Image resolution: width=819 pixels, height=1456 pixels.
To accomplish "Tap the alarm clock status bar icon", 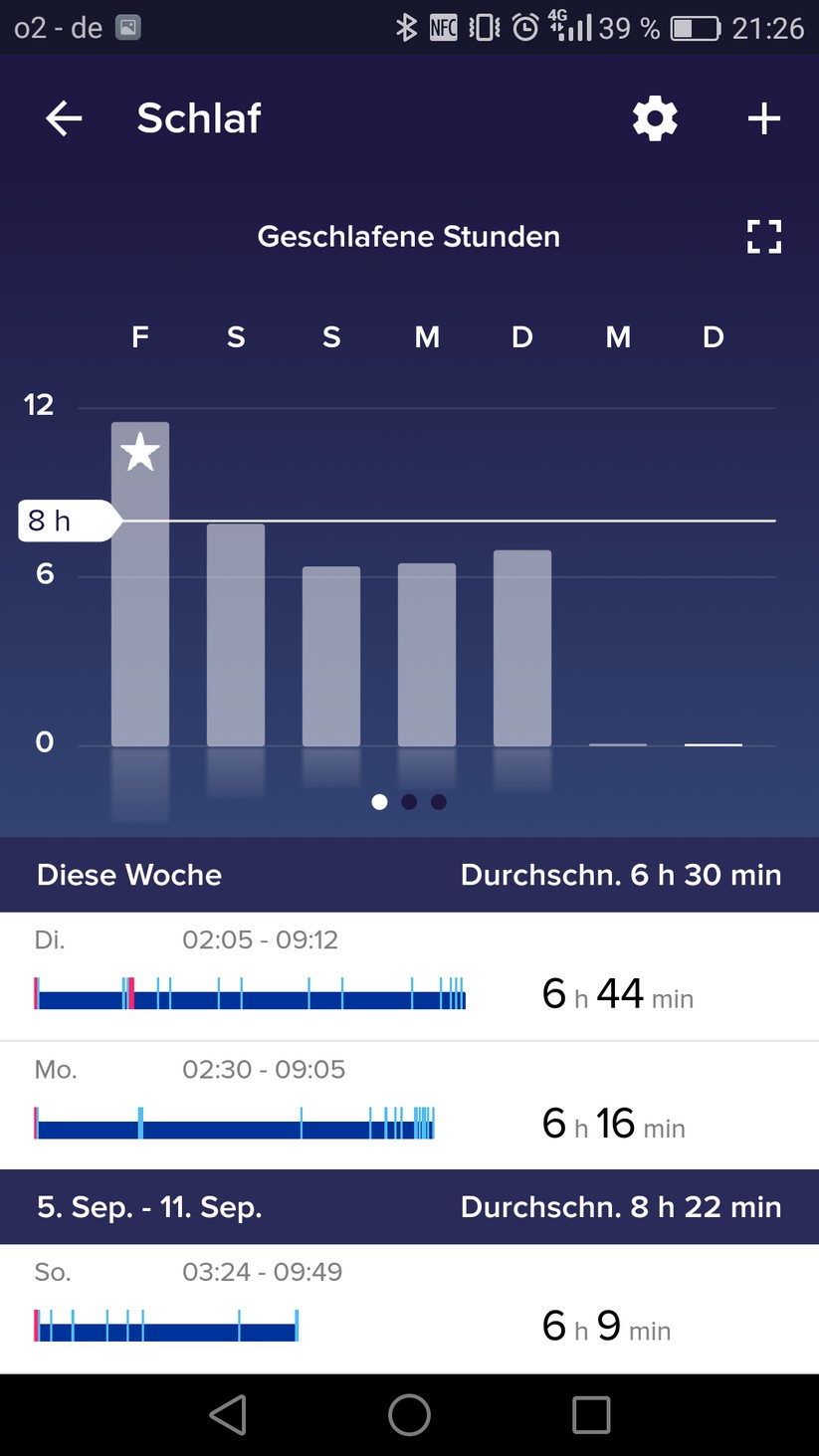I will [526, 27].
